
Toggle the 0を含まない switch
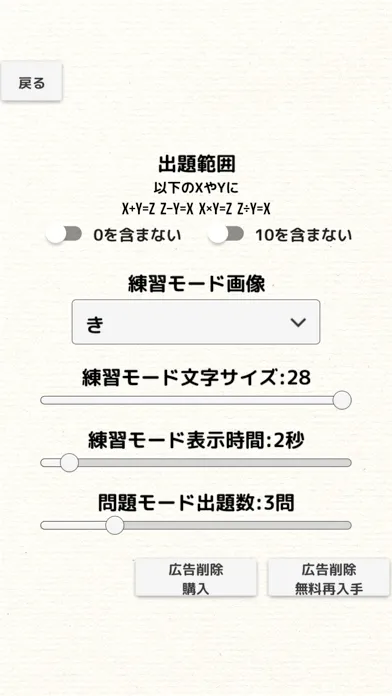point(64,234)
